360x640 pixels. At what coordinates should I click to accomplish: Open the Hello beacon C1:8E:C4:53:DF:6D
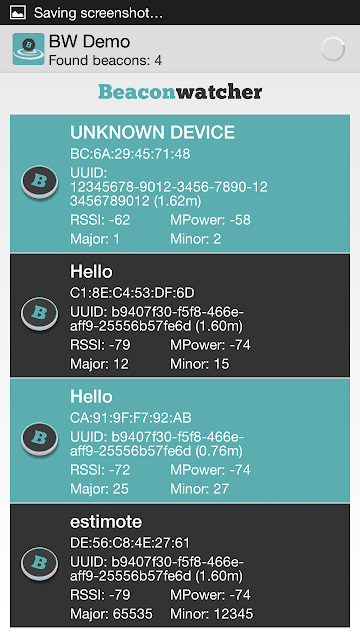tap(180, 315)
